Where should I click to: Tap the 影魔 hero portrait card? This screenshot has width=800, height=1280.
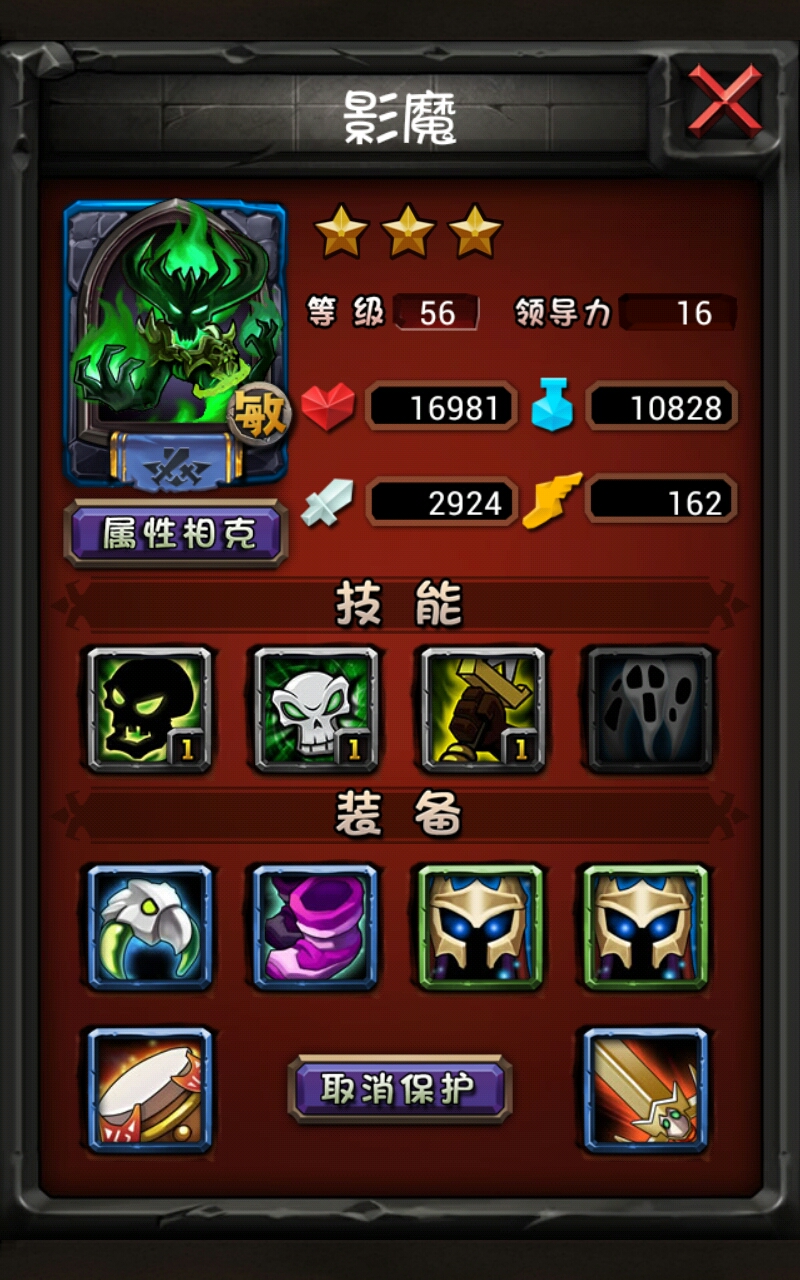(x=176, y=343)
